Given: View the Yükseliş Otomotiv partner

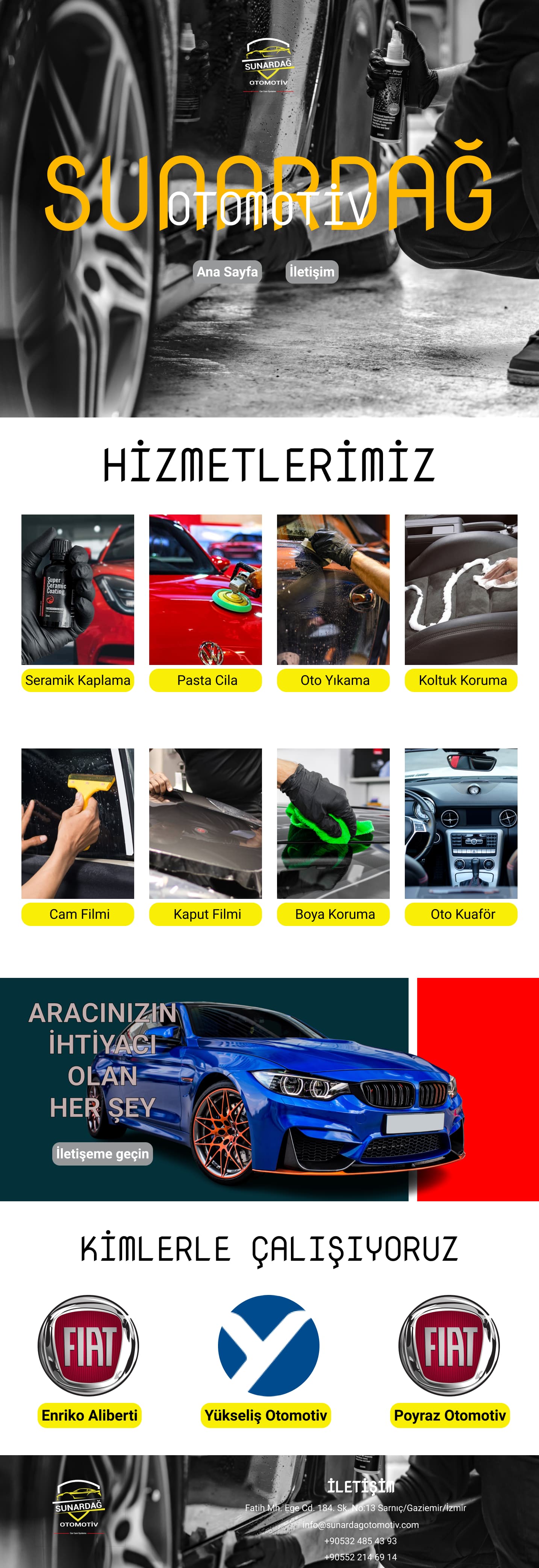Looking at the screenshot, I should click(266, 1415).
